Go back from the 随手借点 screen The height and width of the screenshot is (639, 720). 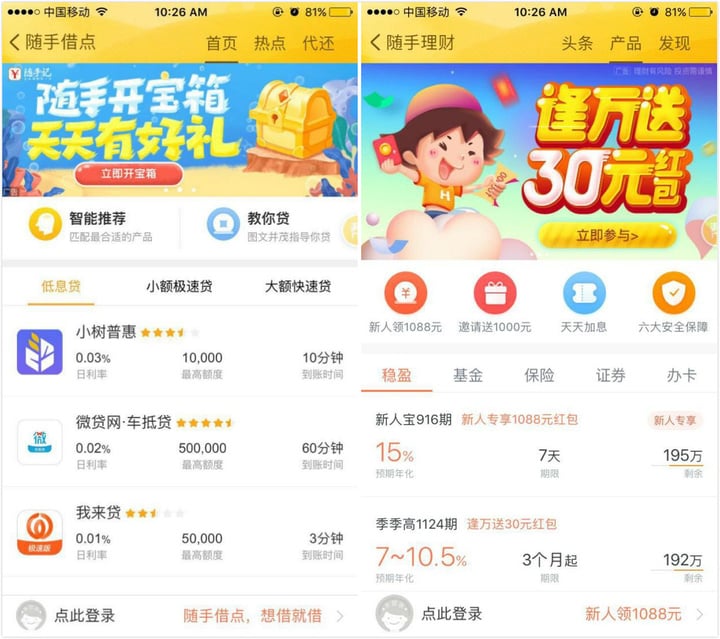click(x=16, y=43)
